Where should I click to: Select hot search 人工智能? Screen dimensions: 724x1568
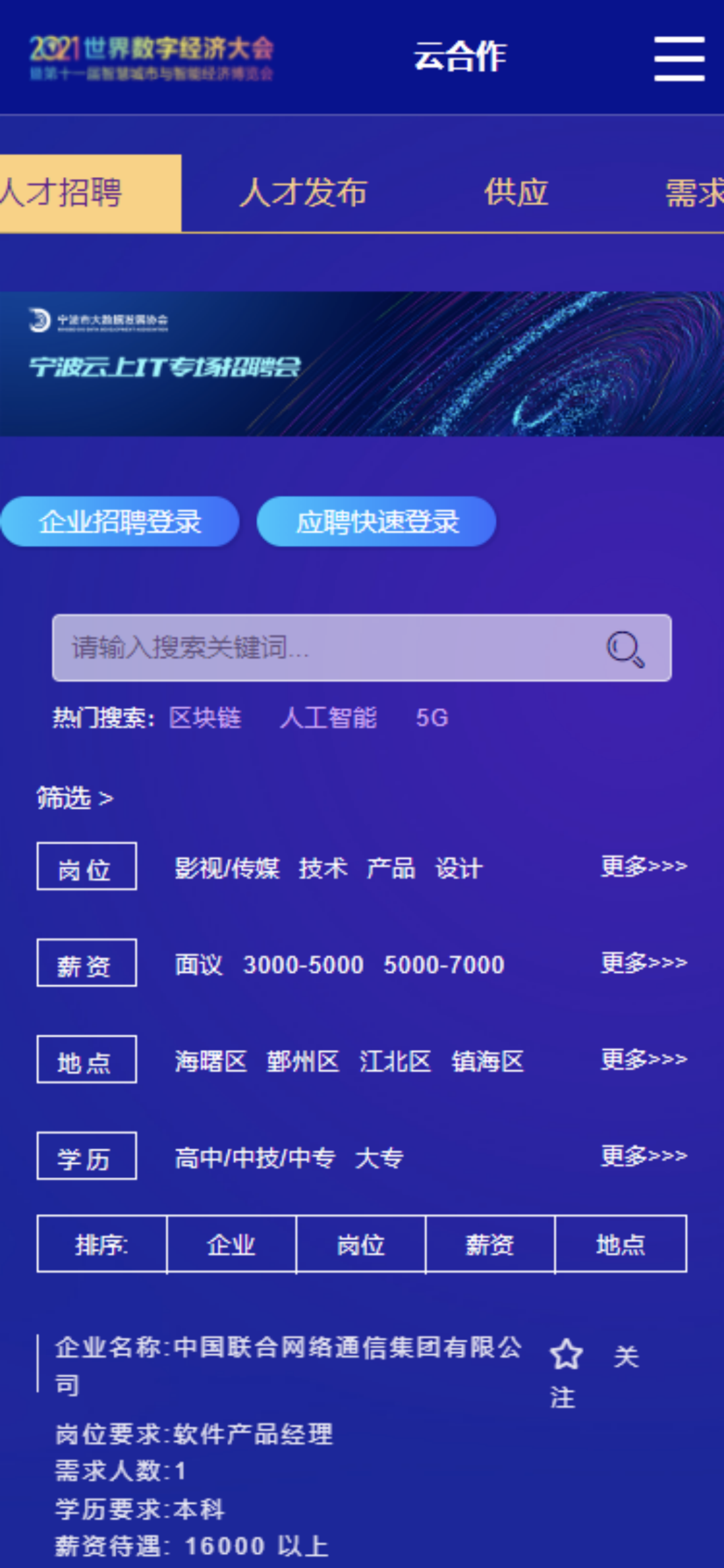[x=328, y=718]
